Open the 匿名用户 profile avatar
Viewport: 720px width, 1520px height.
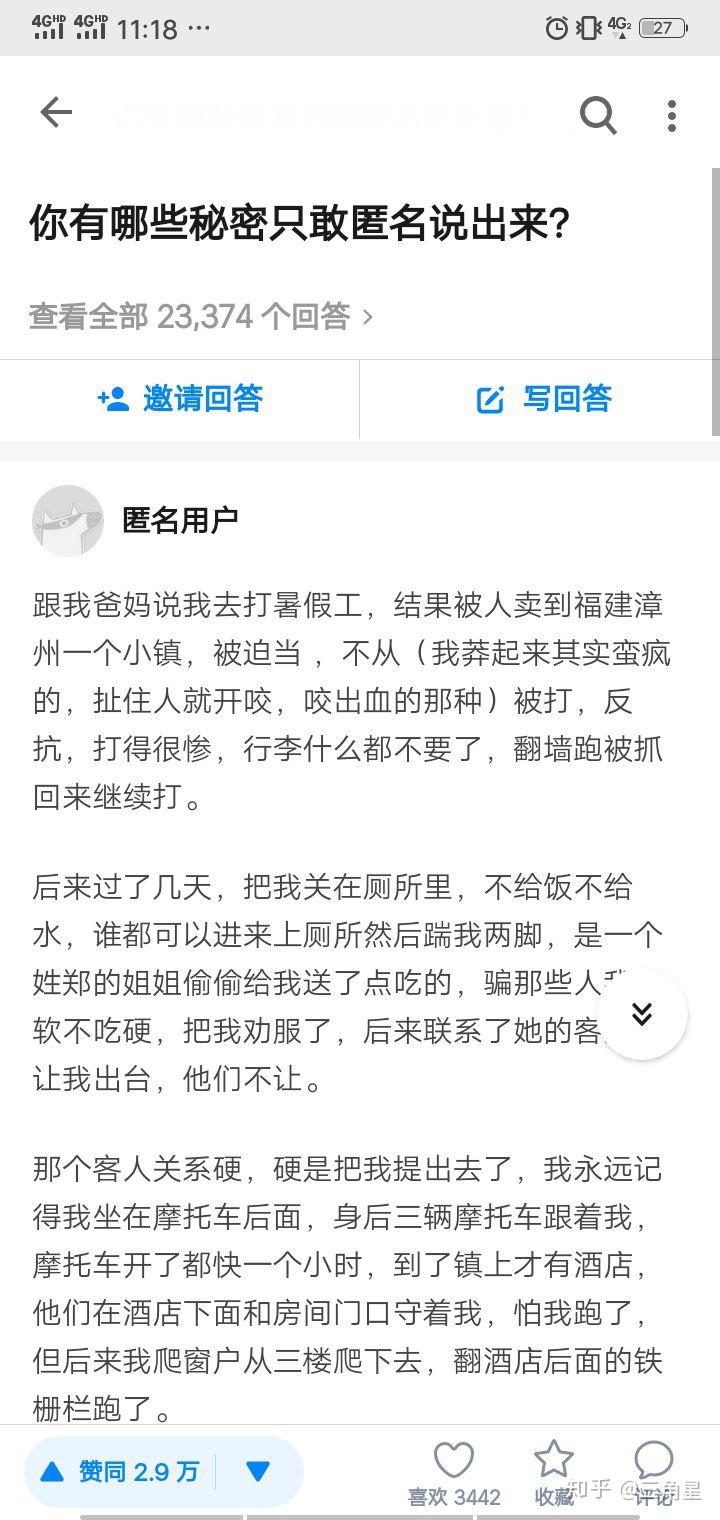pos(68,520)
